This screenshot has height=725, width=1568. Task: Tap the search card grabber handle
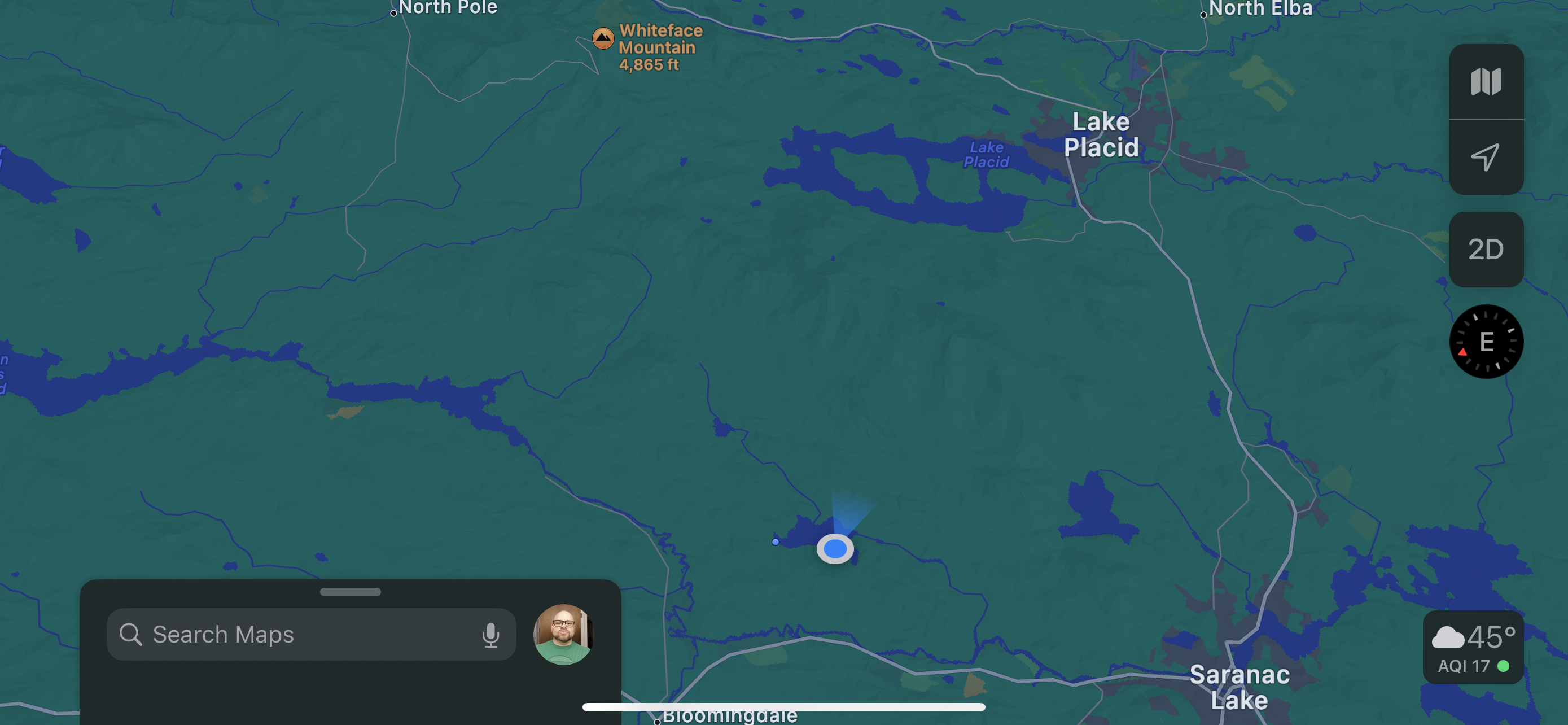coord(350,592)
